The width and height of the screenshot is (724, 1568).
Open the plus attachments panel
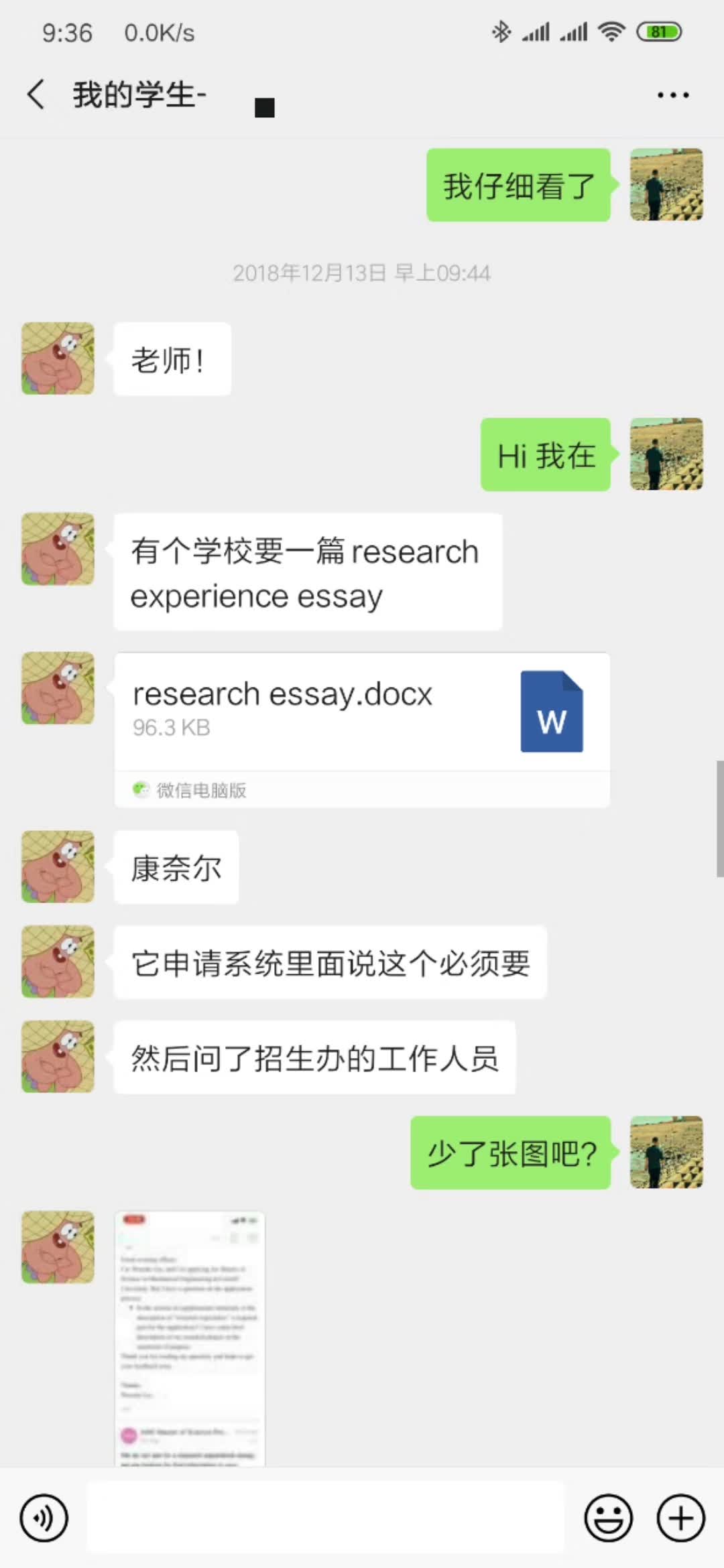tap(680, 1518)
